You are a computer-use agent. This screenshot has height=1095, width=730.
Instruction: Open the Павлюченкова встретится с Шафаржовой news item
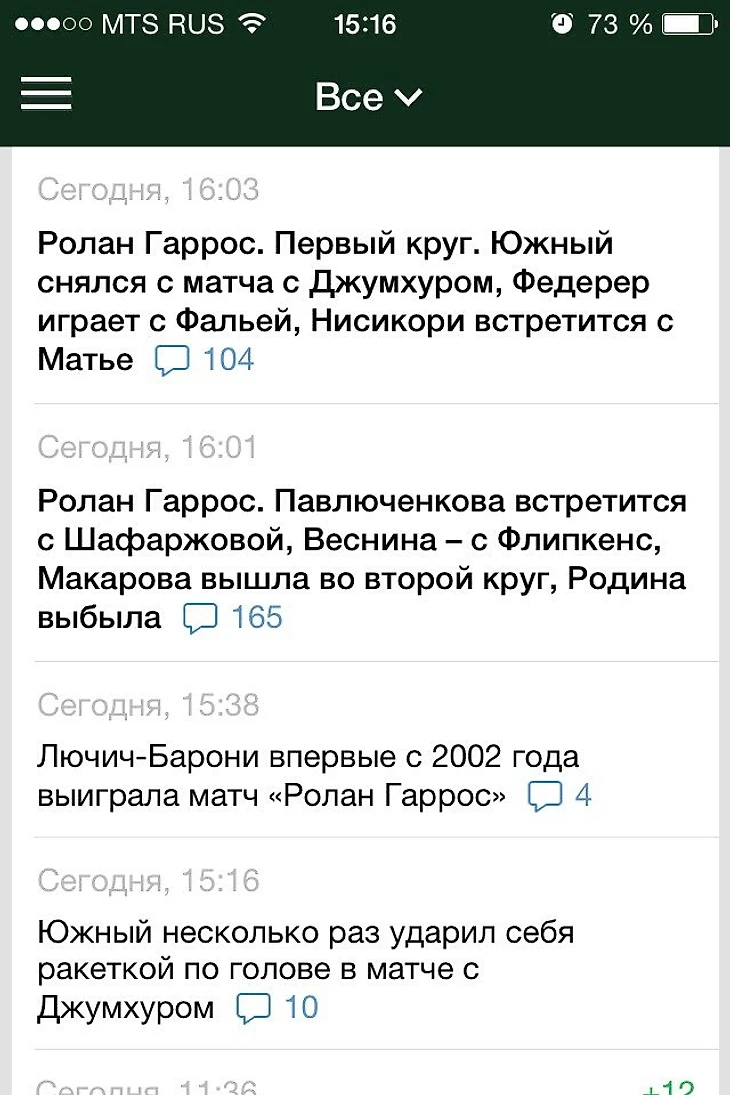(x=362, y=541)
